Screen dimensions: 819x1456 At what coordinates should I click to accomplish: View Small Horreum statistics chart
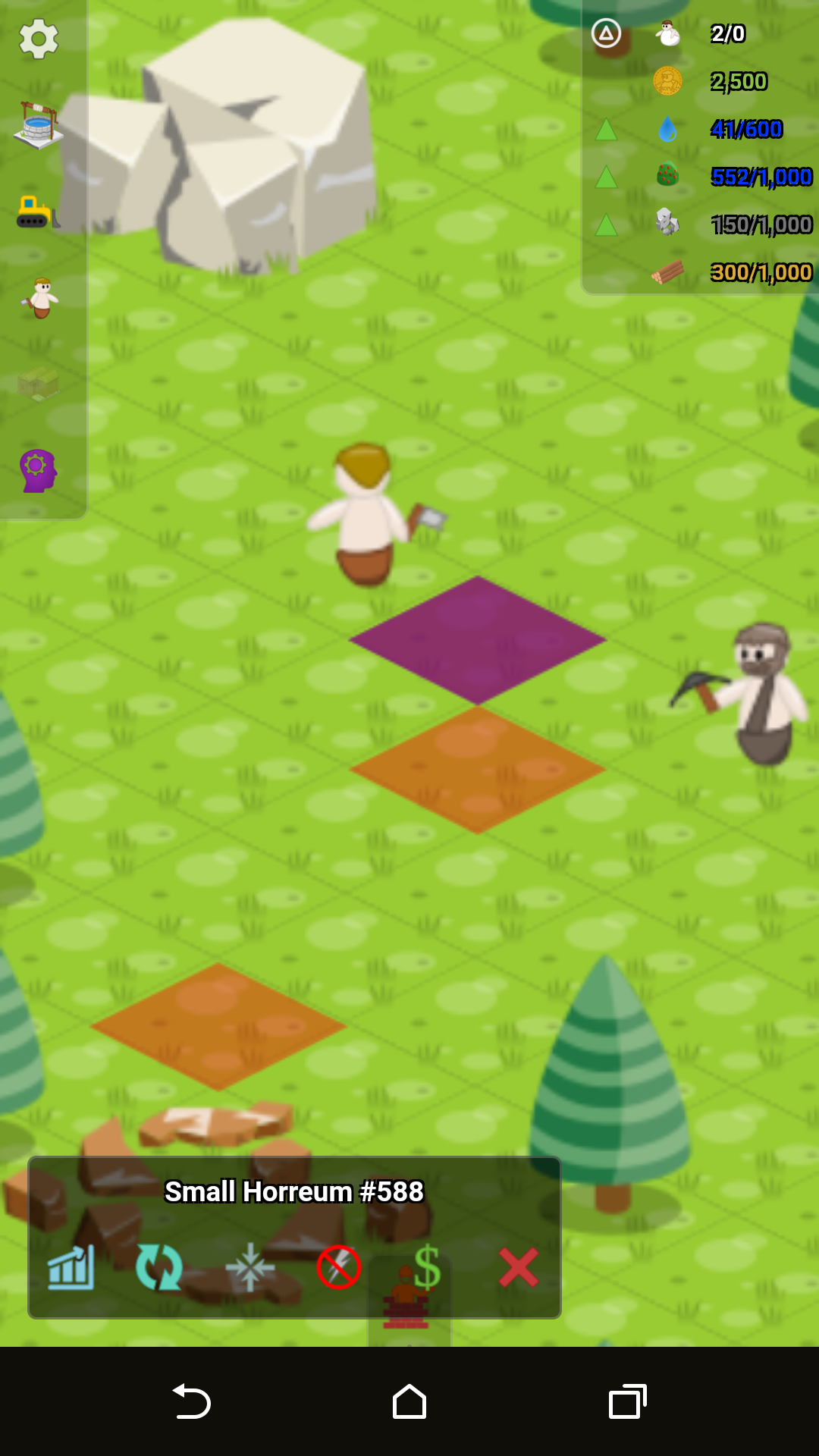point(71,1267)
